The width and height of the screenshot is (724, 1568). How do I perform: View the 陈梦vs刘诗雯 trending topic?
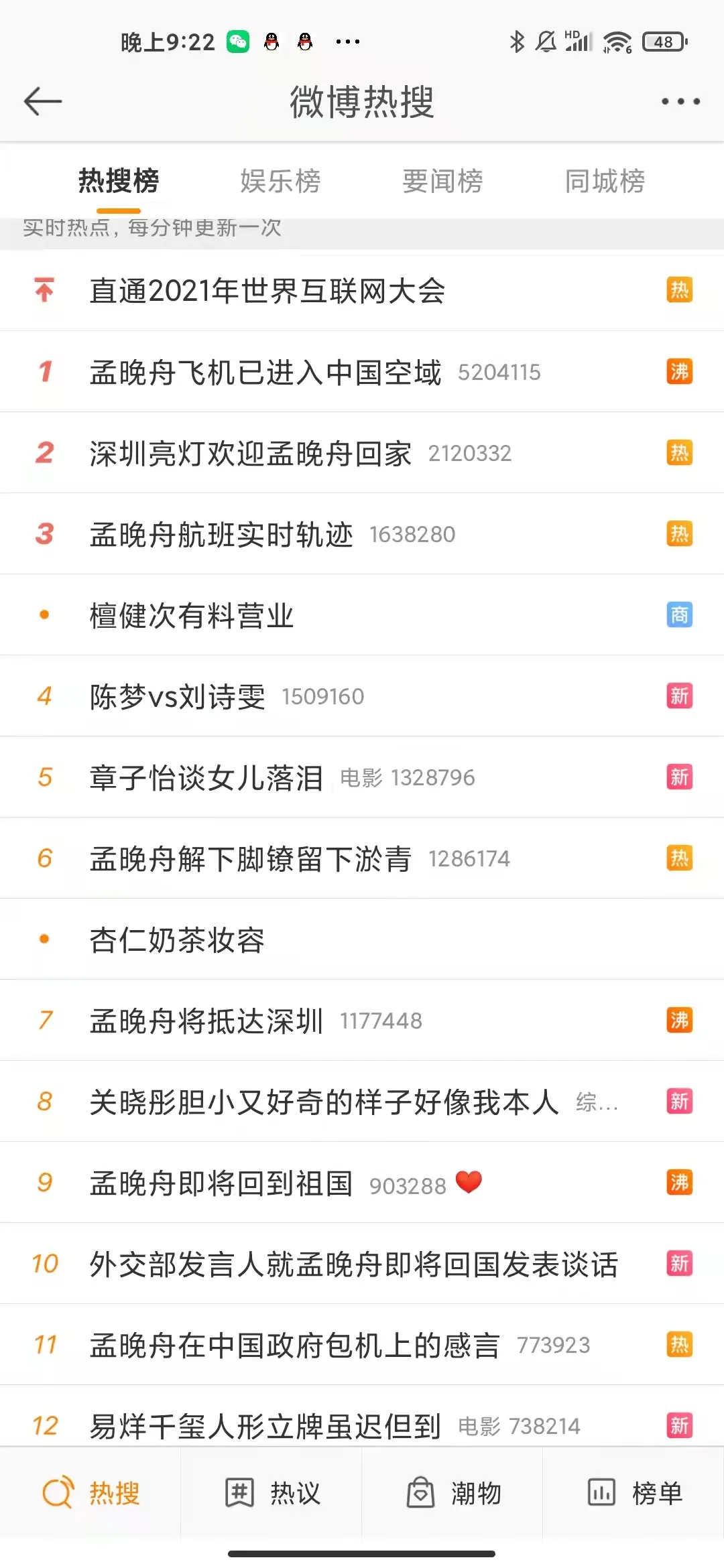point(178,697)
